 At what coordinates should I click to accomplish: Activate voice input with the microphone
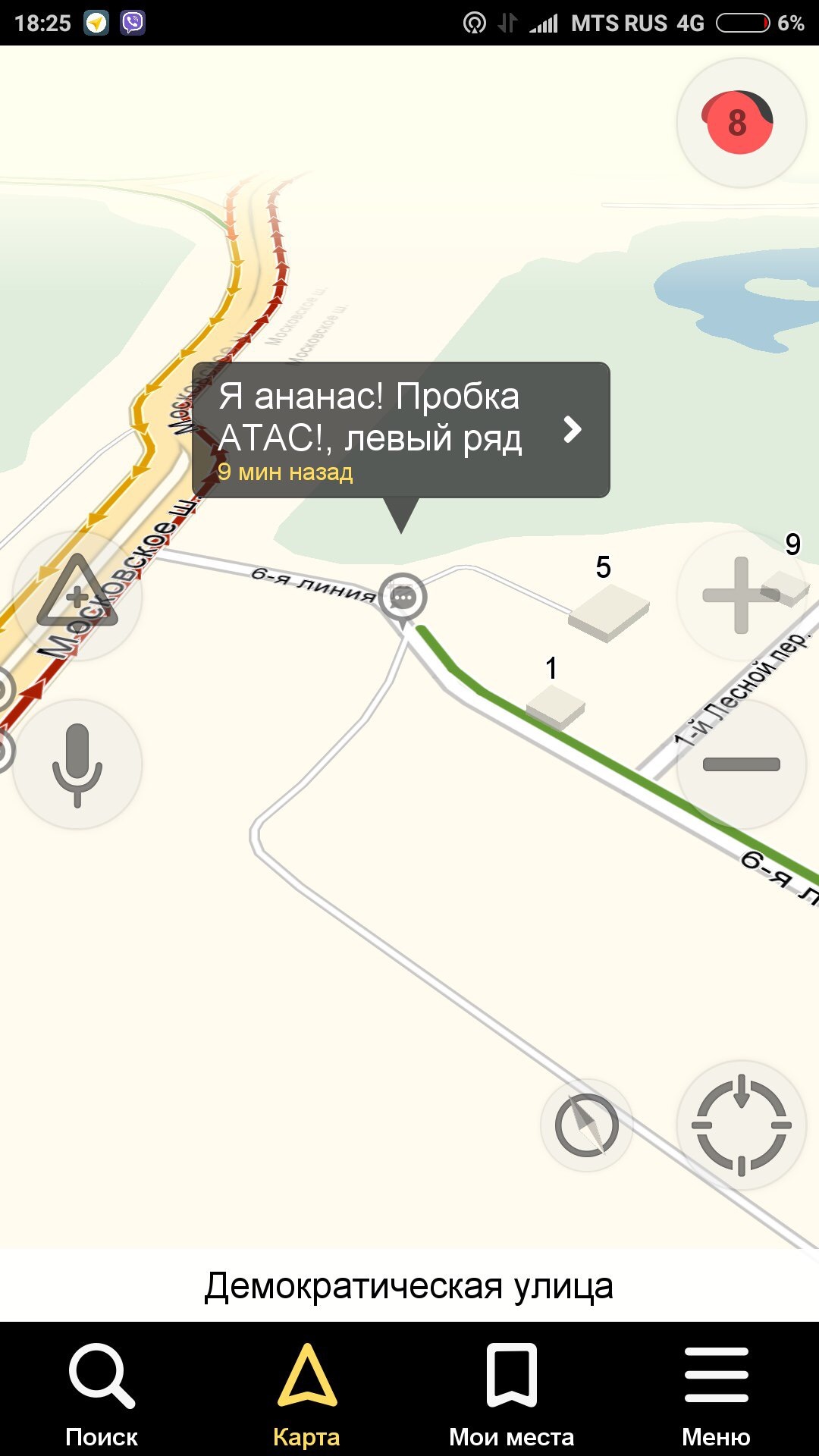77,764
